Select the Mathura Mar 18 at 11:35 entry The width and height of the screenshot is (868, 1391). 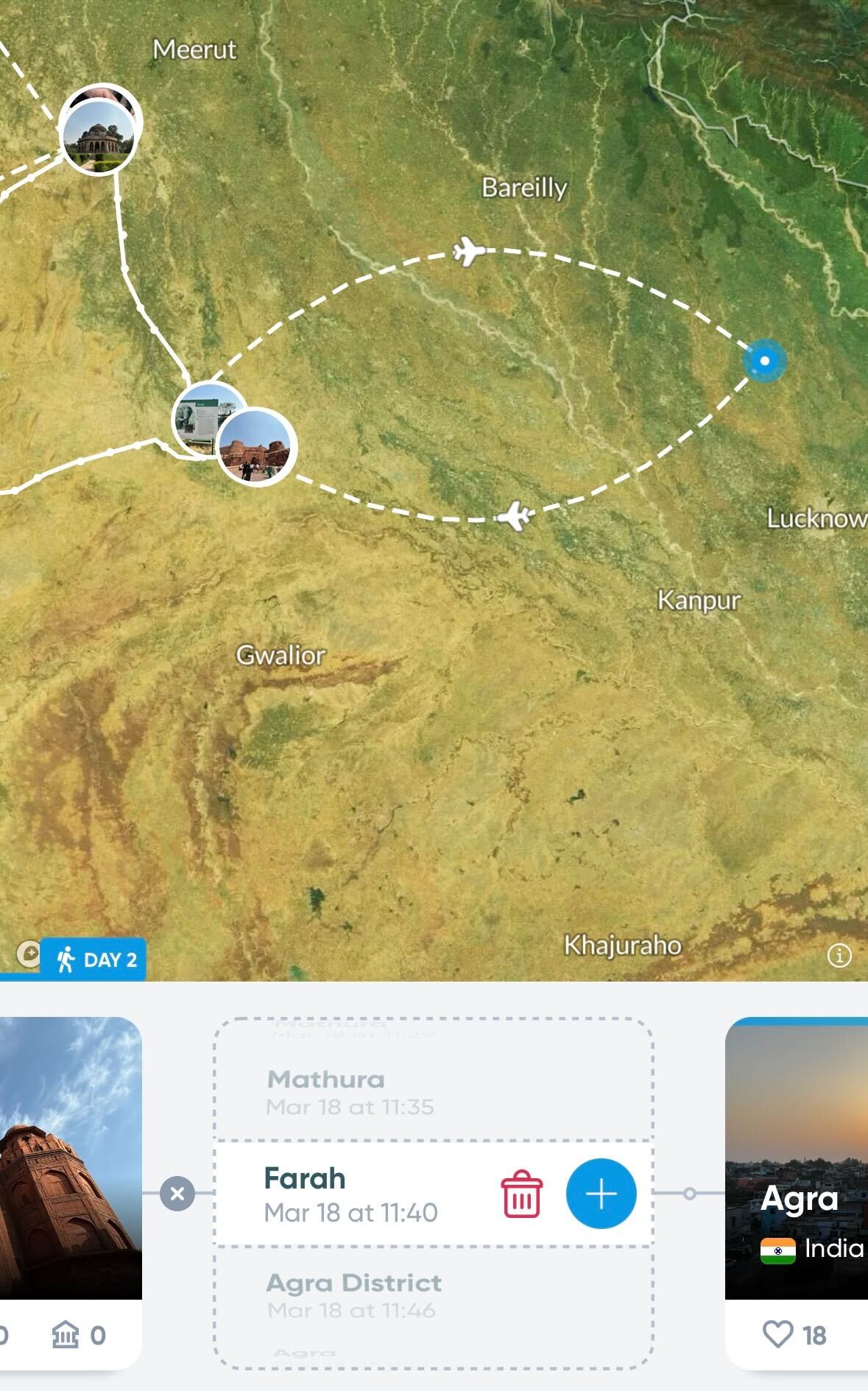click(350, 1093)
